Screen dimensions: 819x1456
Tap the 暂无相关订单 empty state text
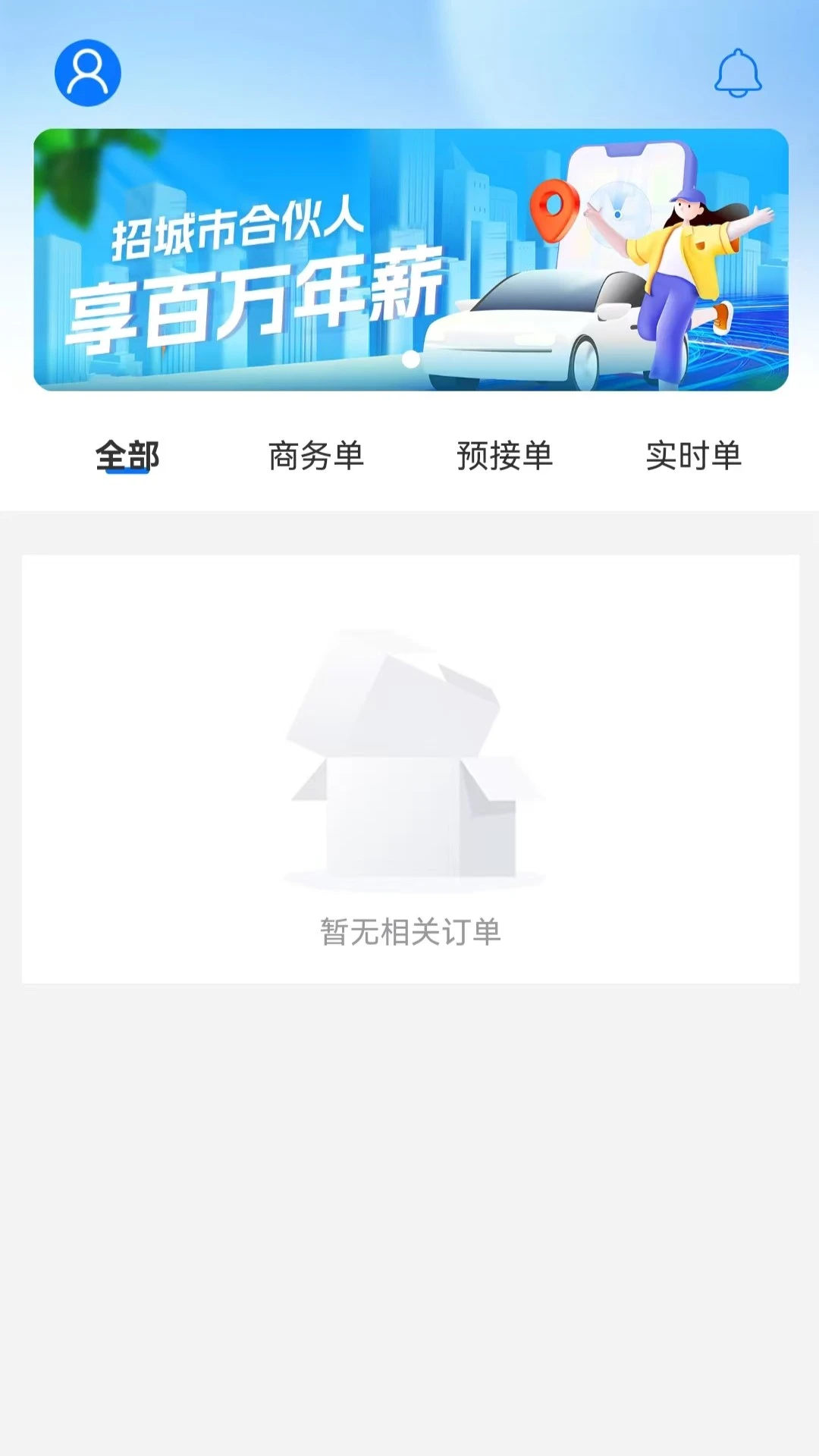tap(409, 931)
